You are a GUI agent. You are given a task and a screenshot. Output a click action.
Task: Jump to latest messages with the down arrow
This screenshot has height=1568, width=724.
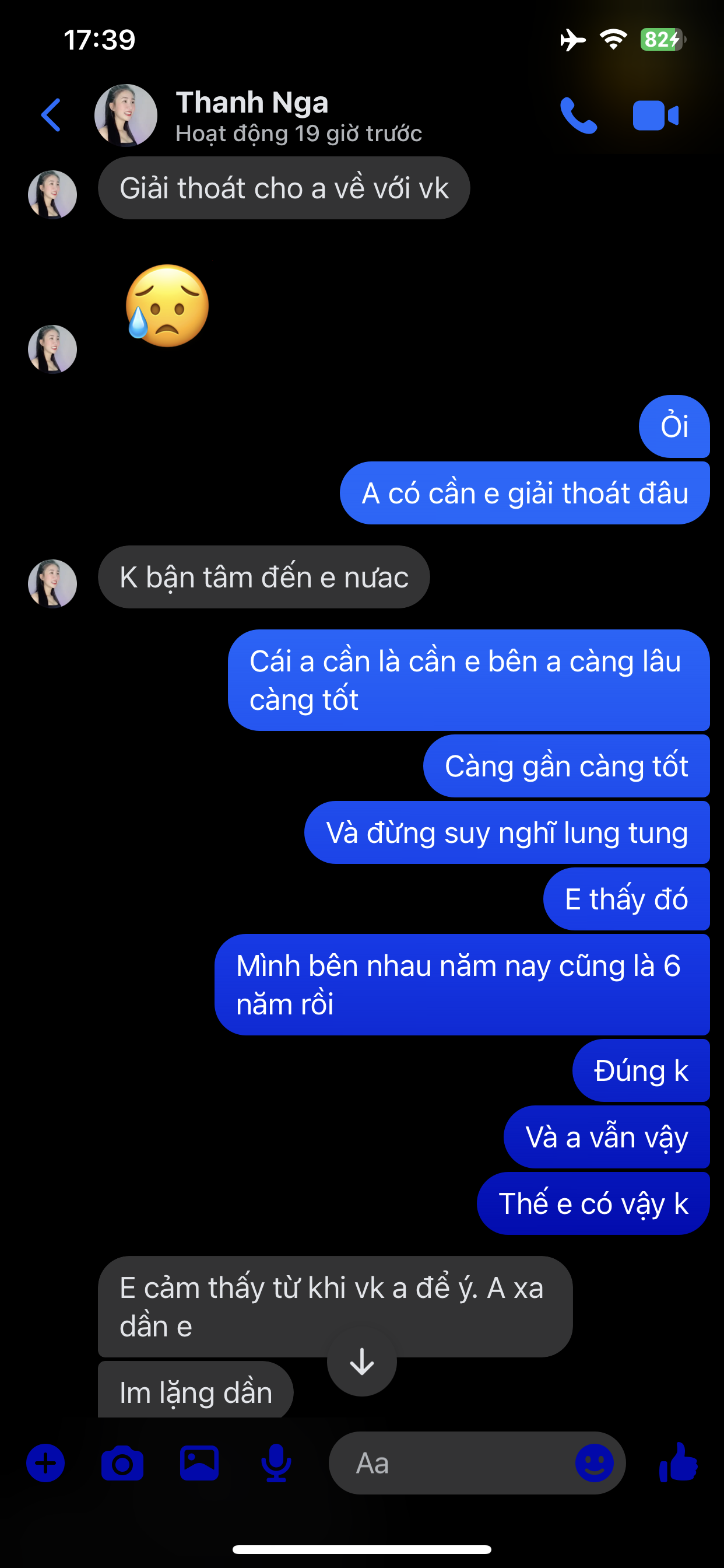pos(362,1361)
